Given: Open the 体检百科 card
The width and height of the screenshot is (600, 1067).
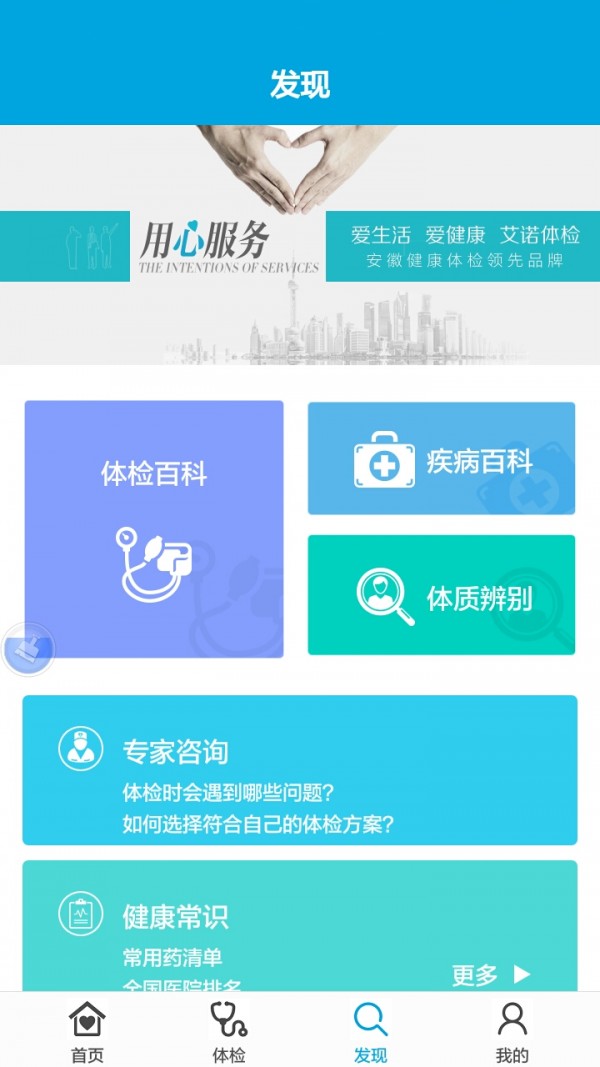Looking at the screenshot, I should tap(154, 528).
